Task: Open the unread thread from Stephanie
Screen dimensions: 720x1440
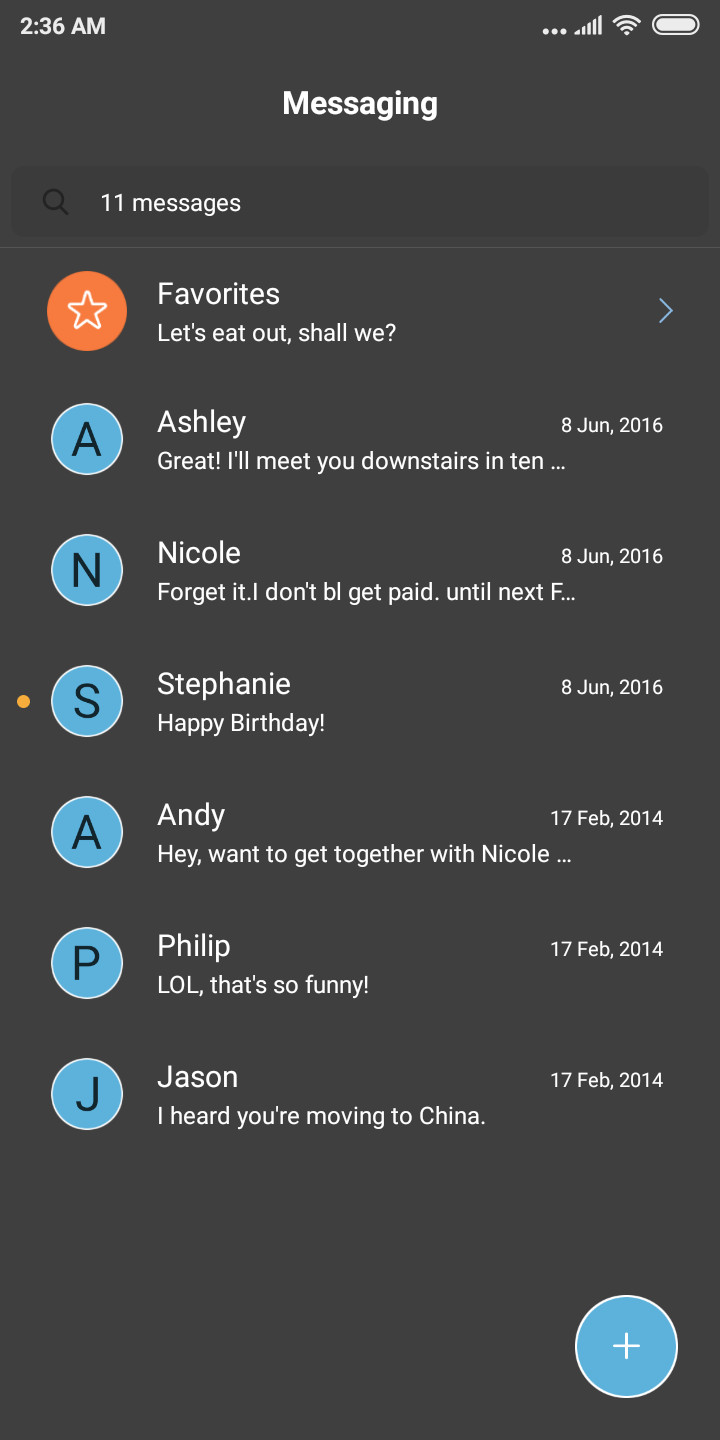Action: (360, 702)
